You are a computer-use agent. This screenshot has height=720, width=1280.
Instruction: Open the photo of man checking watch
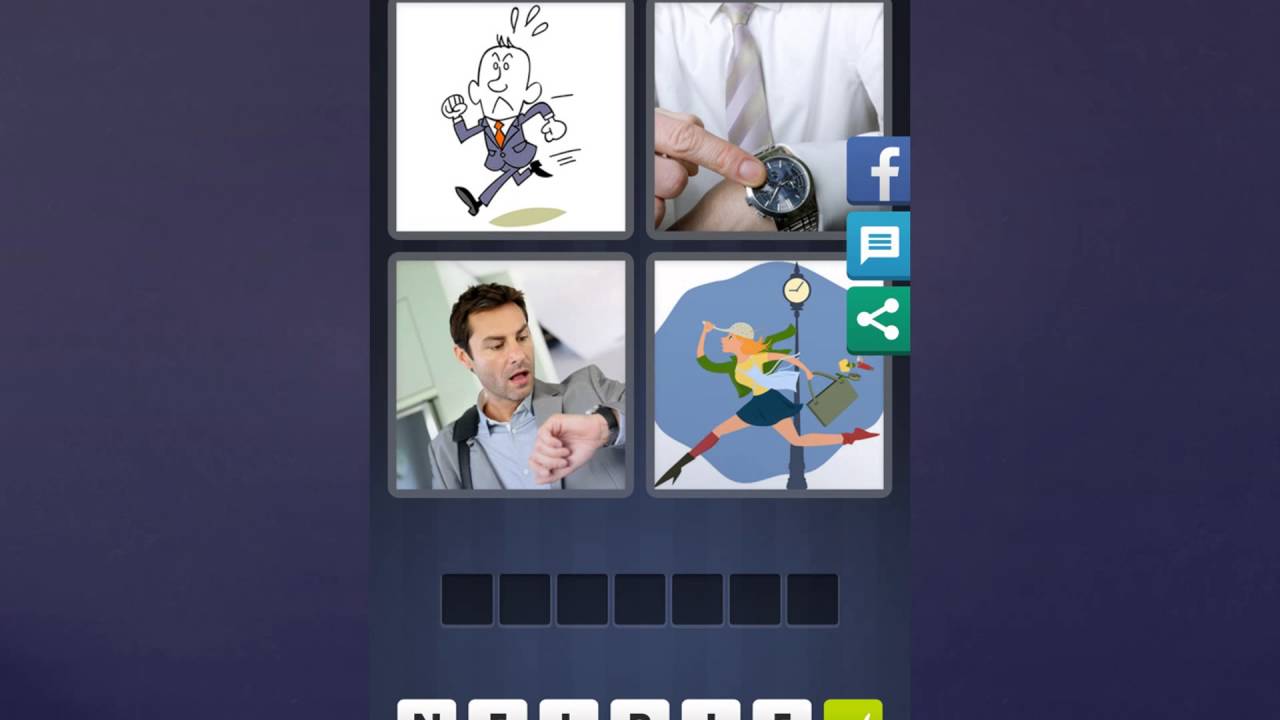[510, 375]
